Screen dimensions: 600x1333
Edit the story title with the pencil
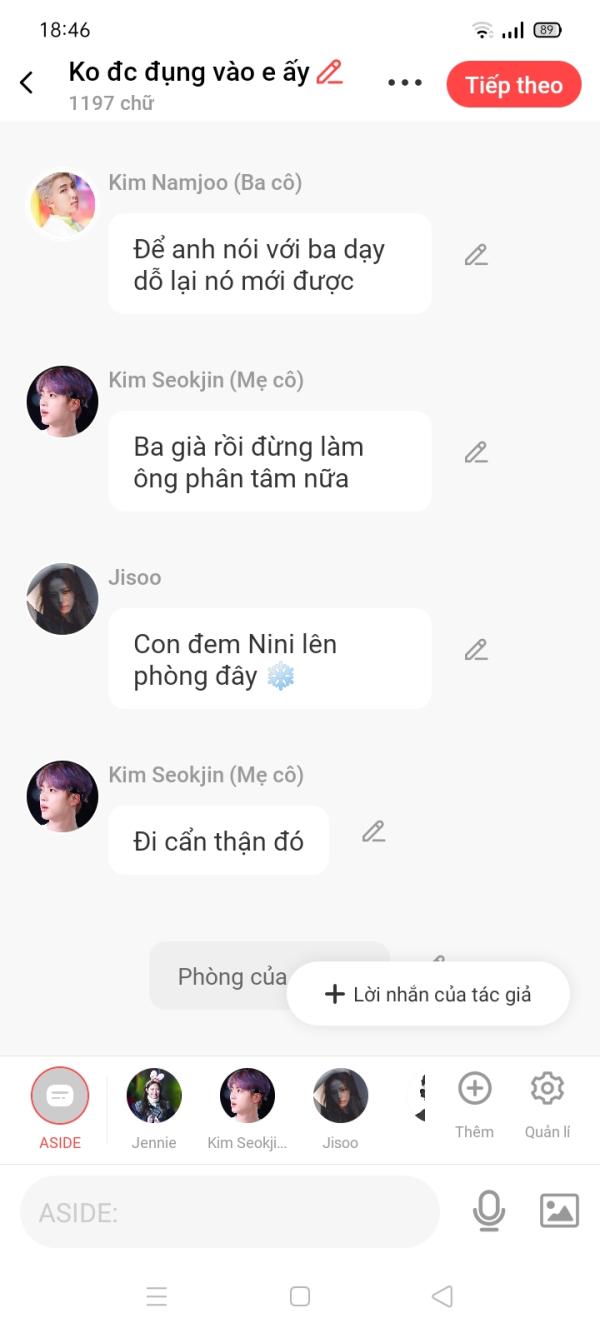[329, 72]
